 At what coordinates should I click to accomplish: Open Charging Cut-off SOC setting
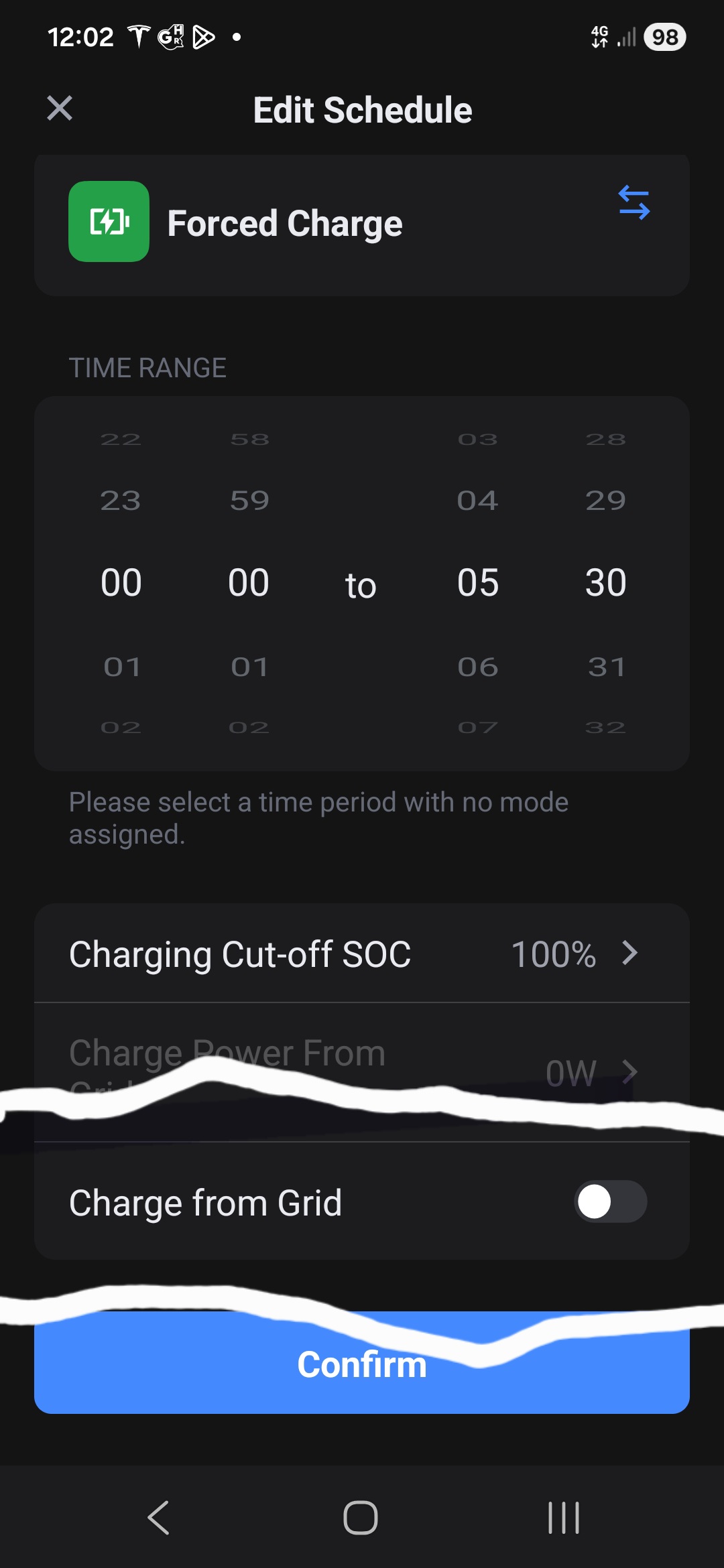pyautogui.click(x=362, y=954)
